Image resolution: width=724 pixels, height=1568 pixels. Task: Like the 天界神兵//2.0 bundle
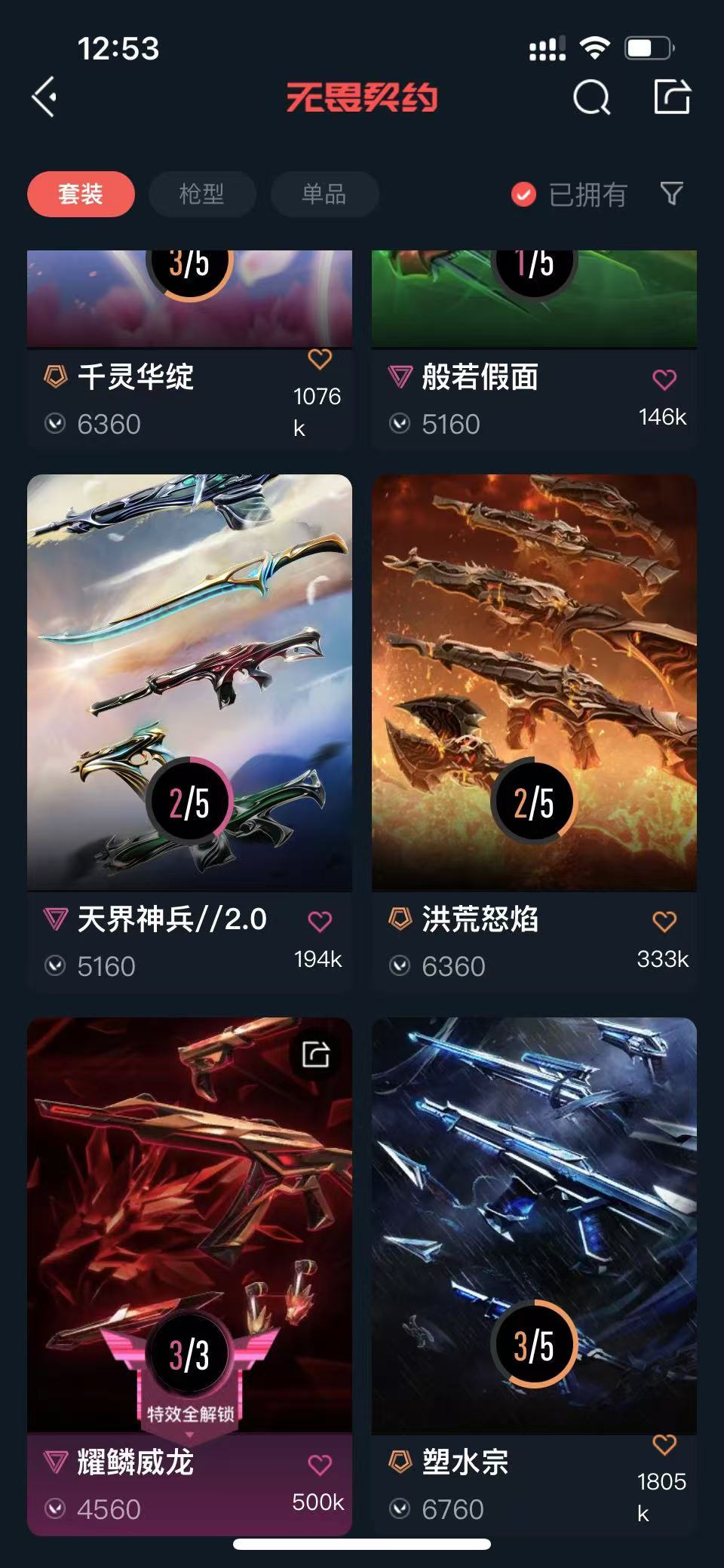(320, 921)
